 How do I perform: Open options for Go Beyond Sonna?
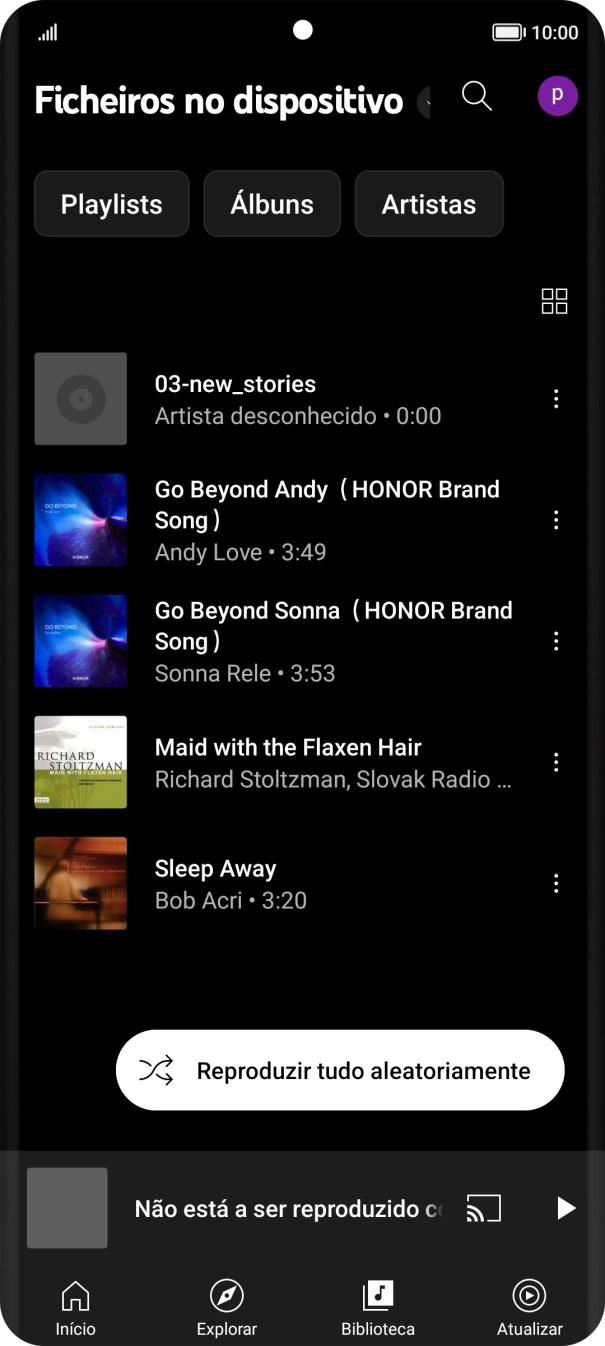click(x=556, y=641)
